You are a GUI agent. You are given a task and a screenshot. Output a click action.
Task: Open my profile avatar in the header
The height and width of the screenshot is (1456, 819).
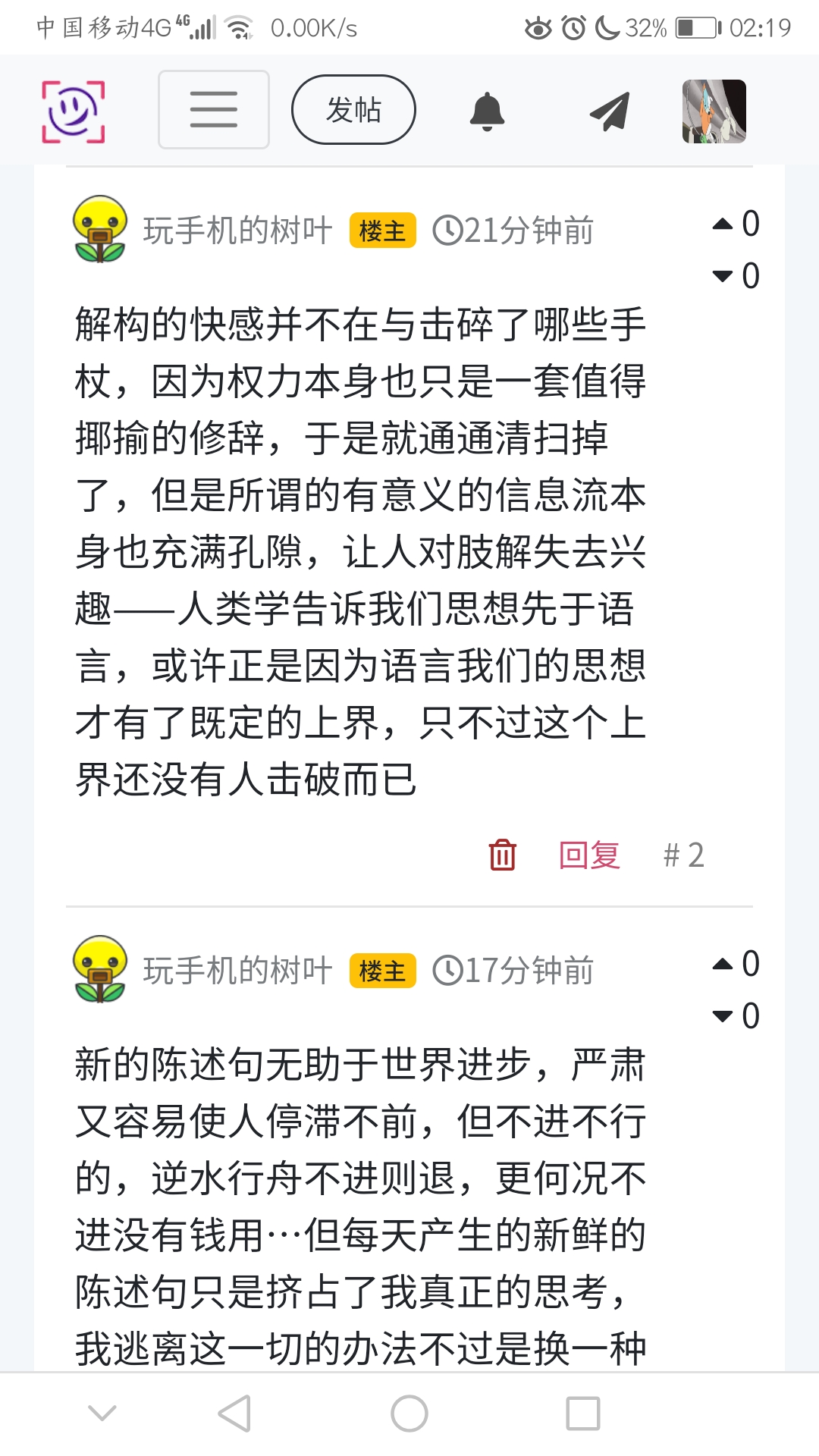pyautogui.click(x=714, y=111)
